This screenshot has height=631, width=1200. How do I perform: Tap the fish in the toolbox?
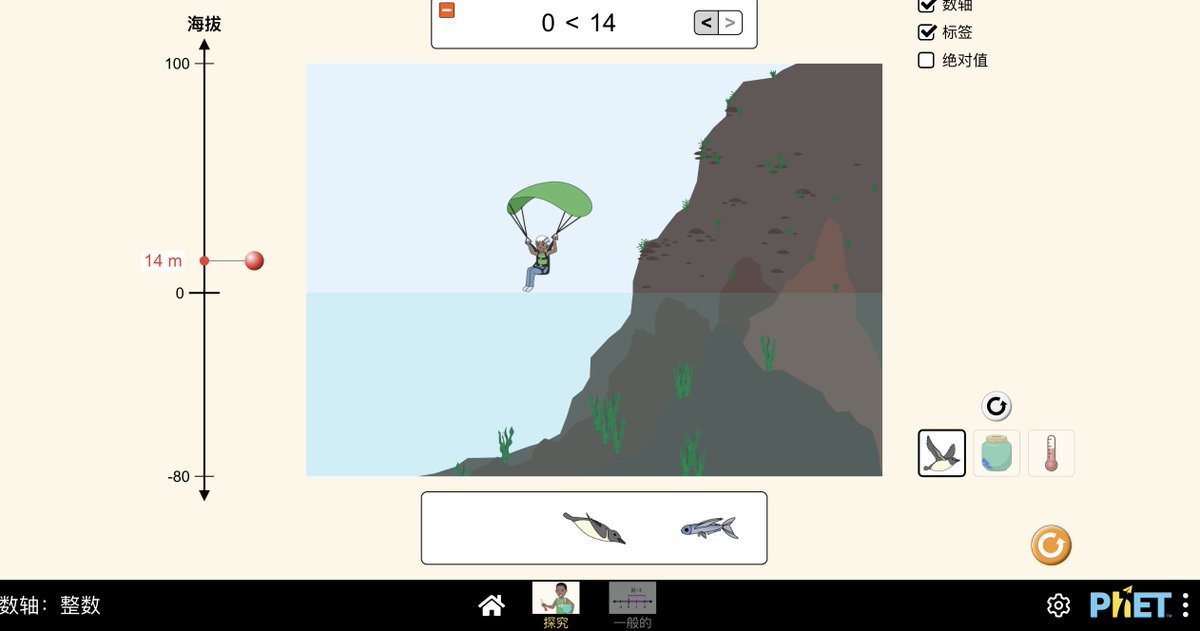(x=709, y=527)
